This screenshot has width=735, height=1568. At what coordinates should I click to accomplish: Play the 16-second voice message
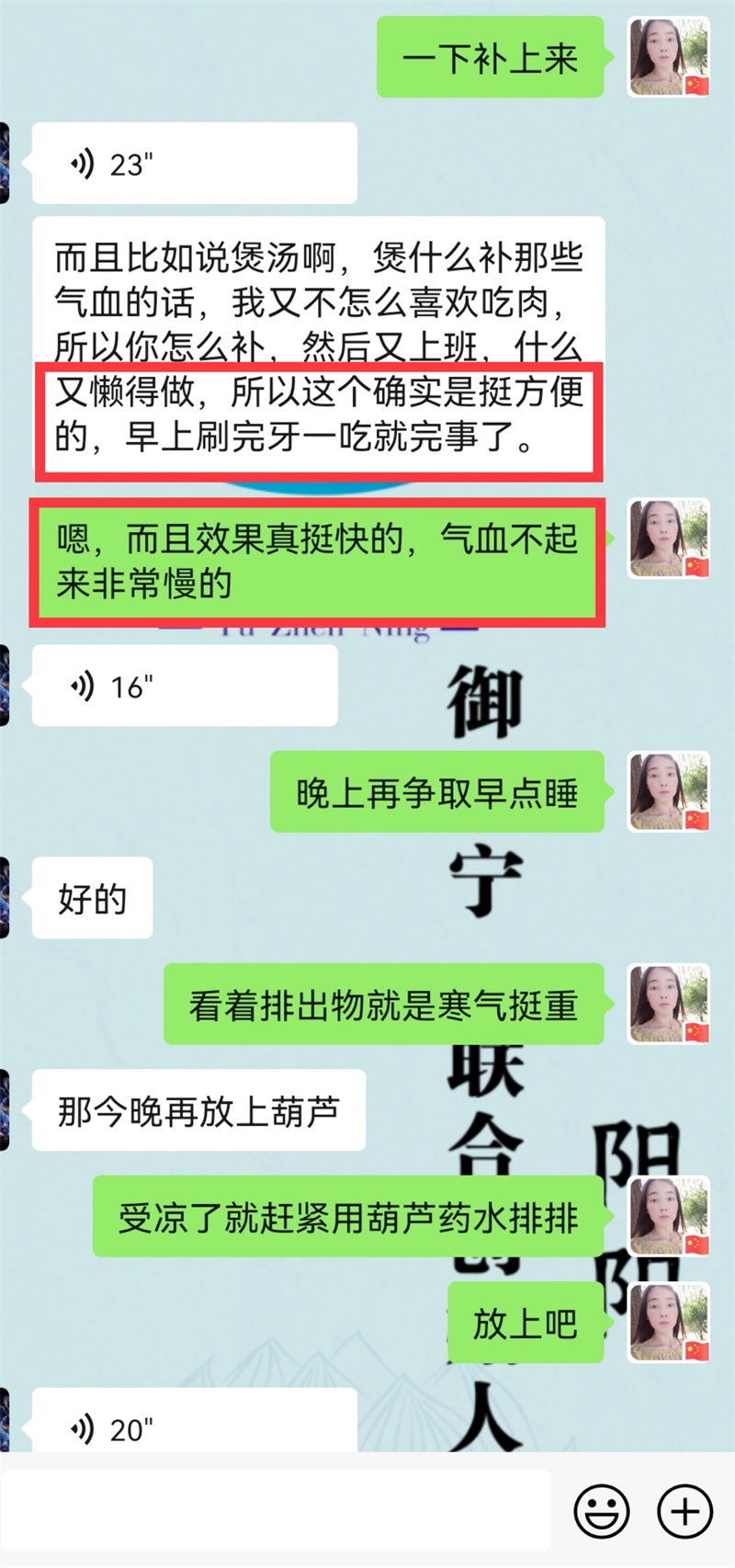coord(184,686)
